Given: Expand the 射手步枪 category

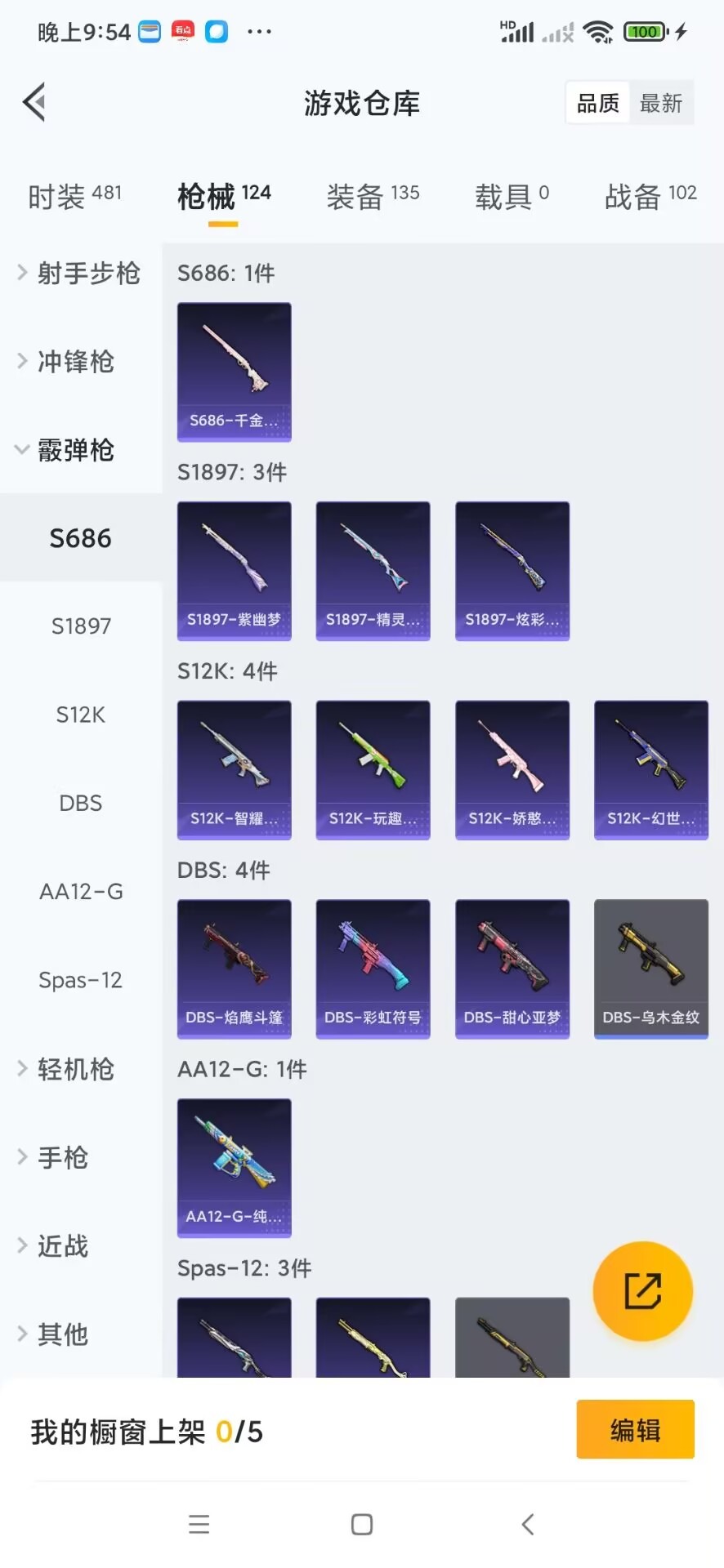Looking at the screenshot, I should (79, 273).
